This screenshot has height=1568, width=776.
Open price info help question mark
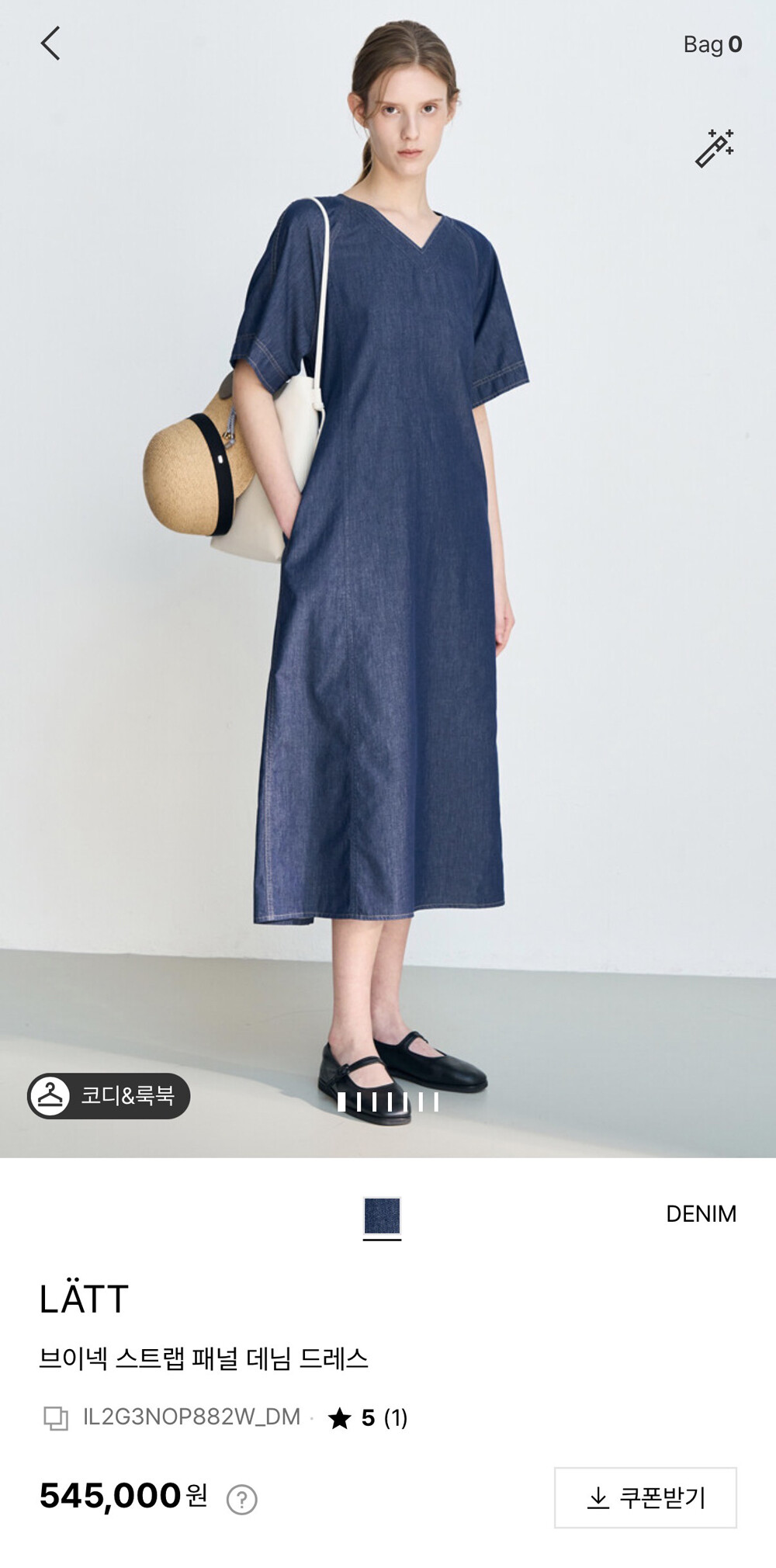(x=241, y=1499)
